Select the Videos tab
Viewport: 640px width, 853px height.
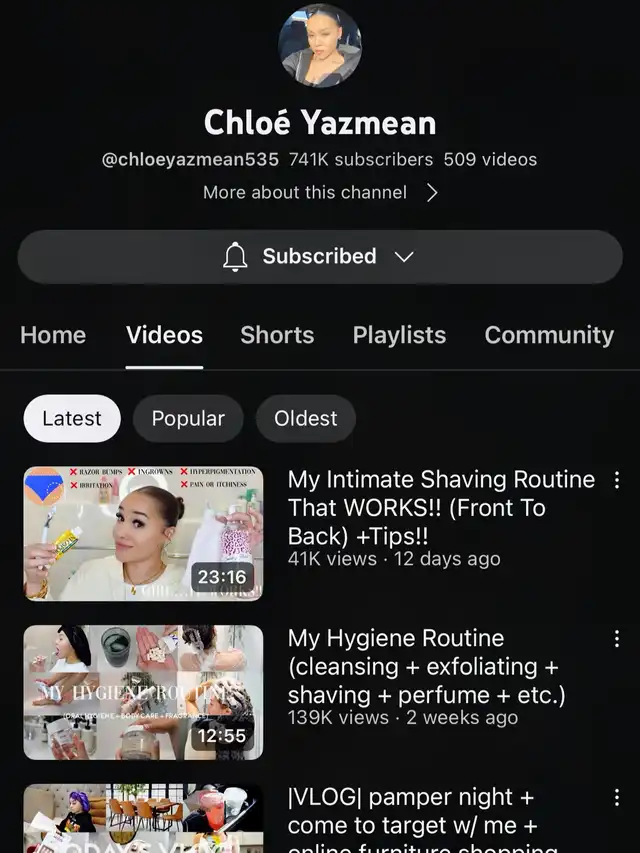(164, 335)
